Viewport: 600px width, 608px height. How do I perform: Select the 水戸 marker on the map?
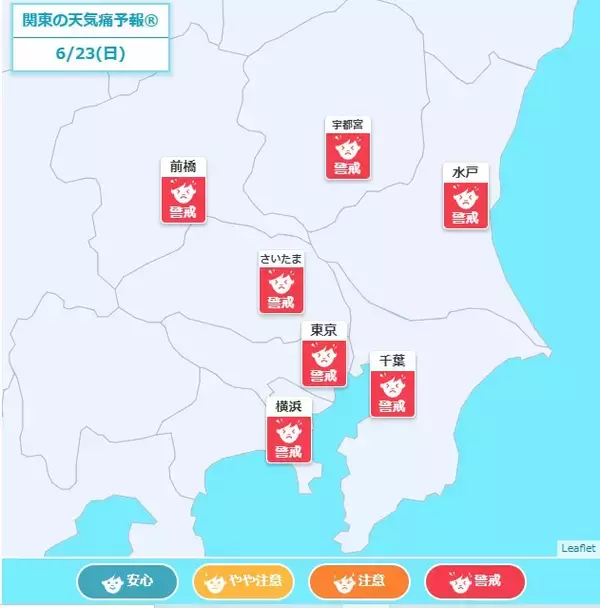click(x=465, y=196)
